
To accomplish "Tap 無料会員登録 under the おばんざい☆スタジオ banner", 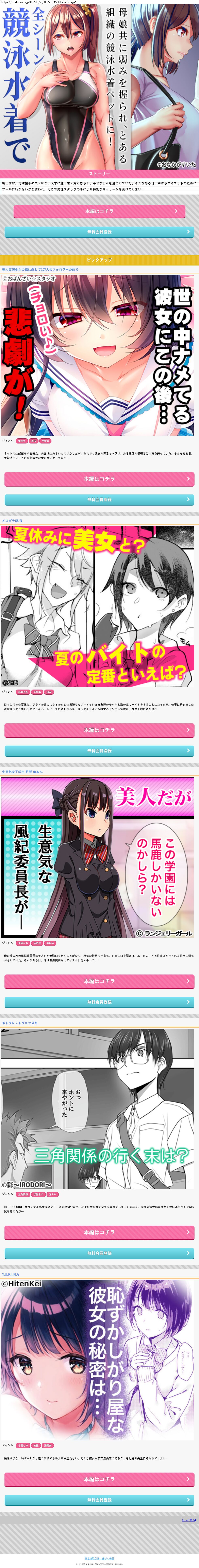I will [99, 500].
